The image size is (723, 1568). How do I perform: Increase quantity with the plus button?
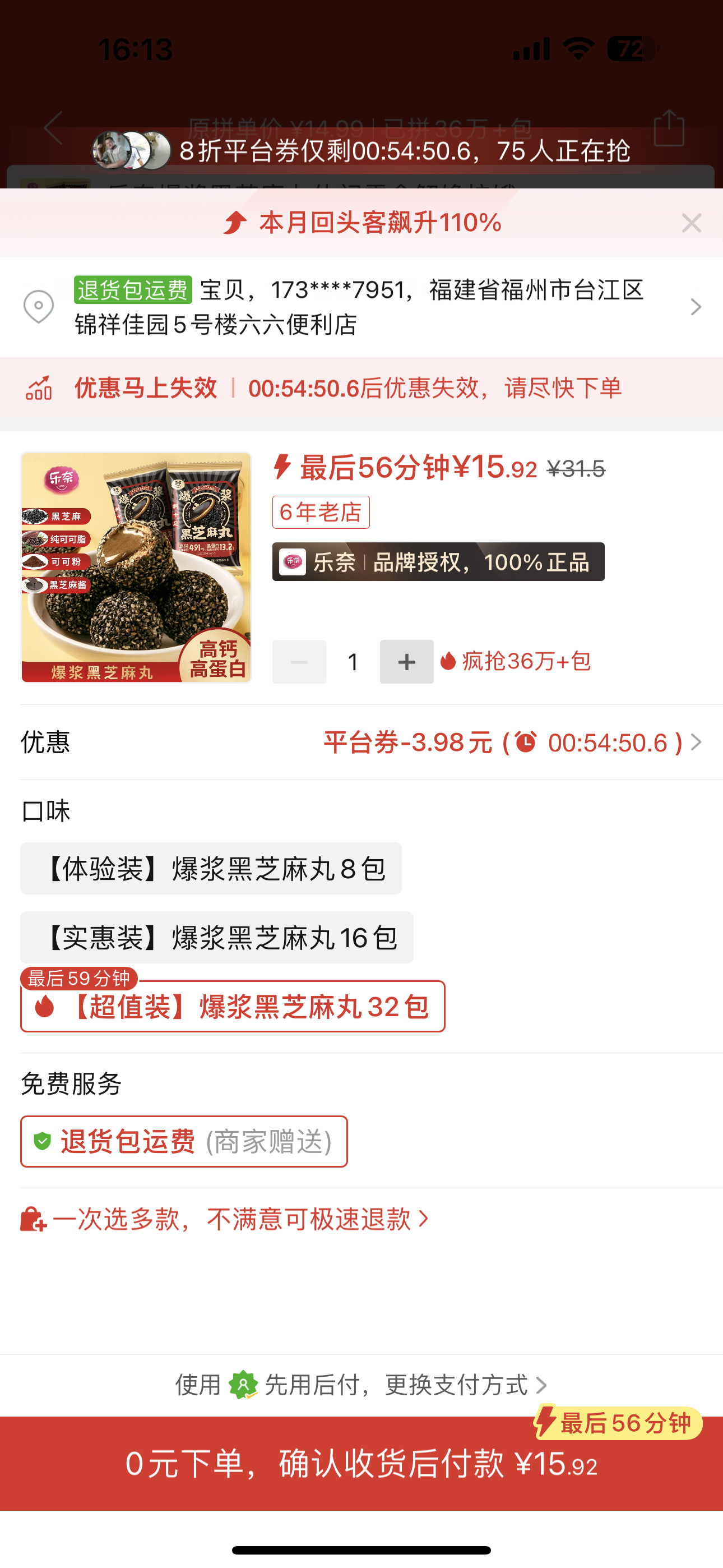[x=406, y=662]
